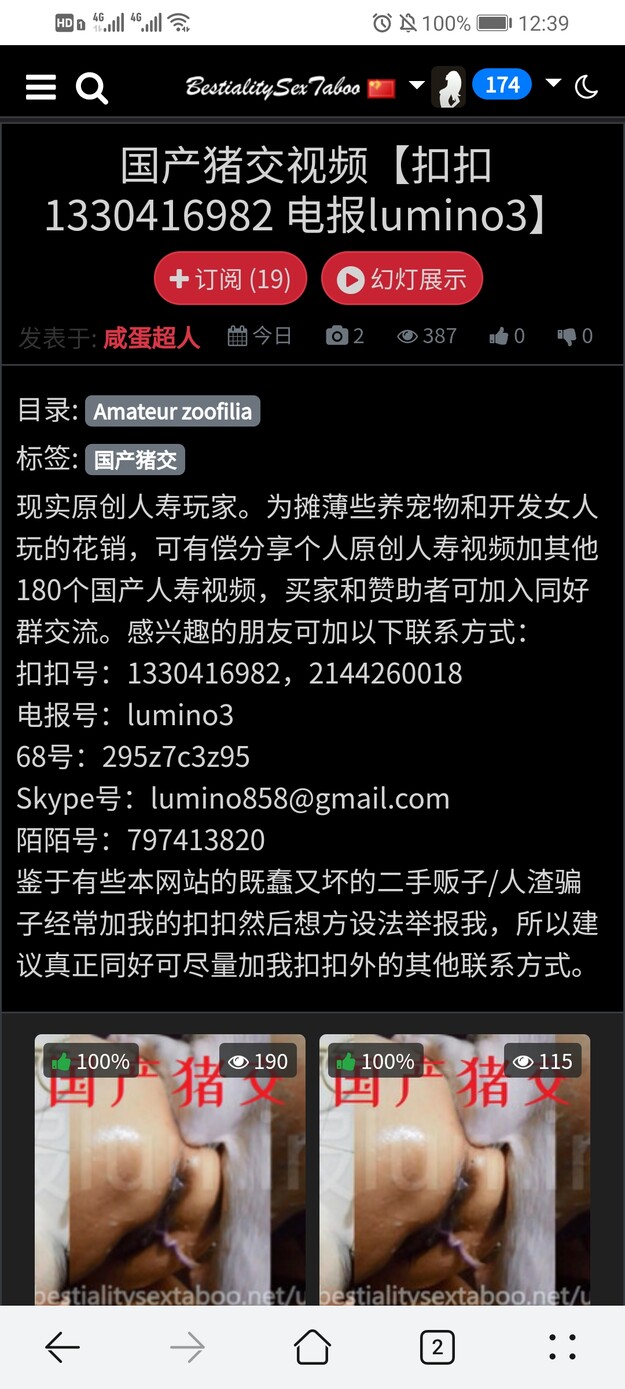Image resolution: width=625 pixels, height=1389 pixels.
Task: Go back in the browser
Action: point(62,1347)
